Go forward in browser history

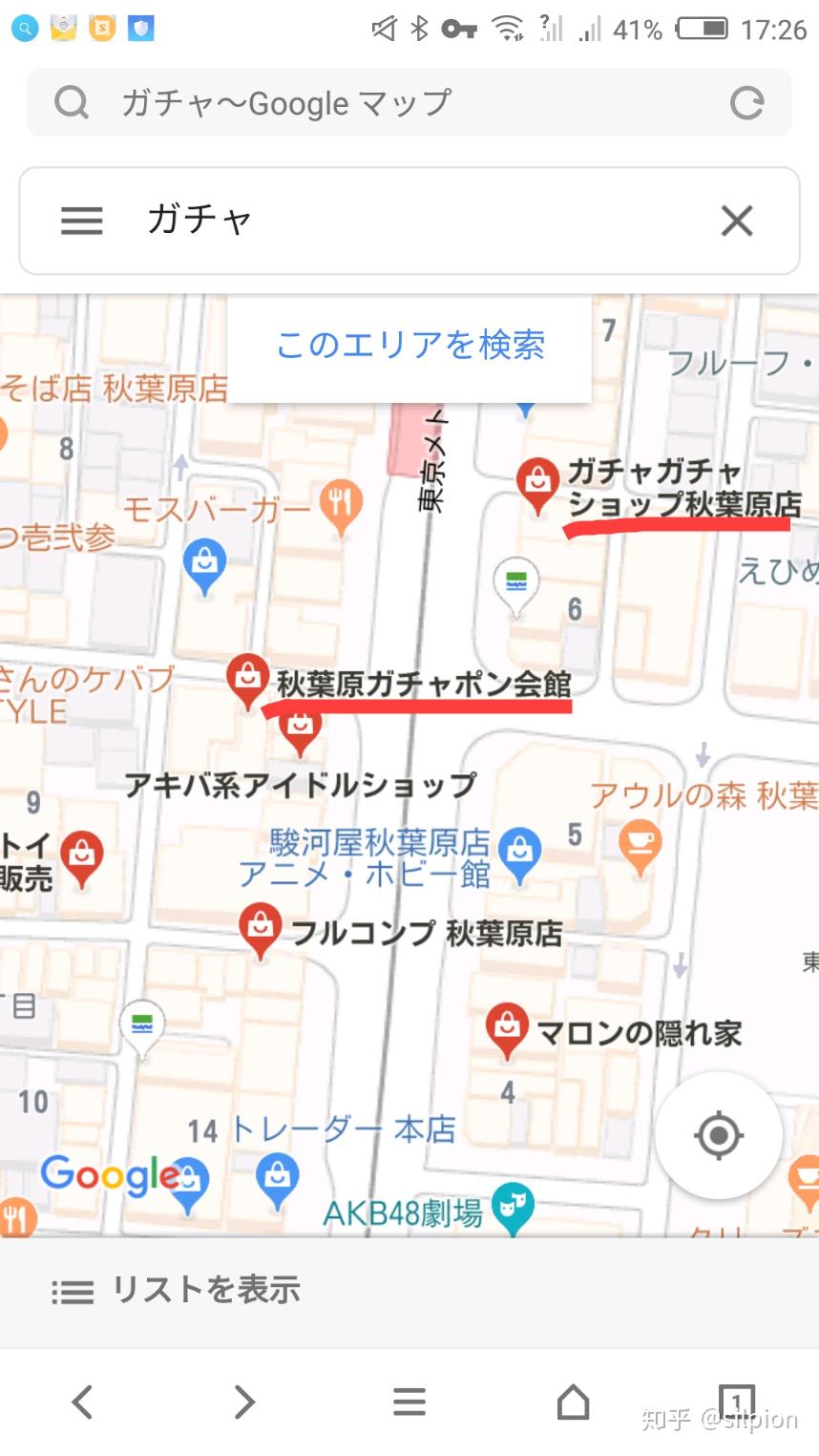tap(245, 1402)
